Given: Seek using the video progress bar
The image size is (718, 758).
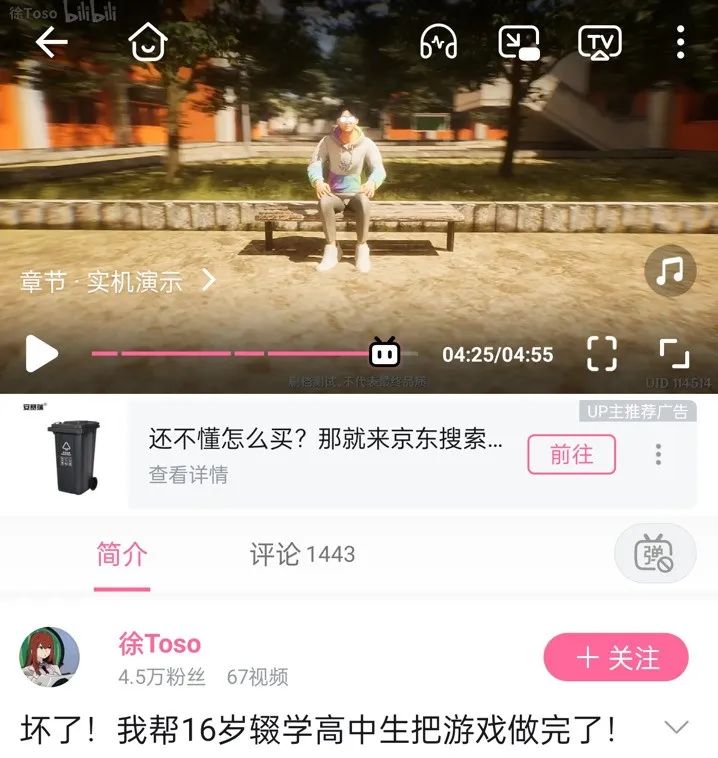Looking at the screenshot, I should (230, 354).
